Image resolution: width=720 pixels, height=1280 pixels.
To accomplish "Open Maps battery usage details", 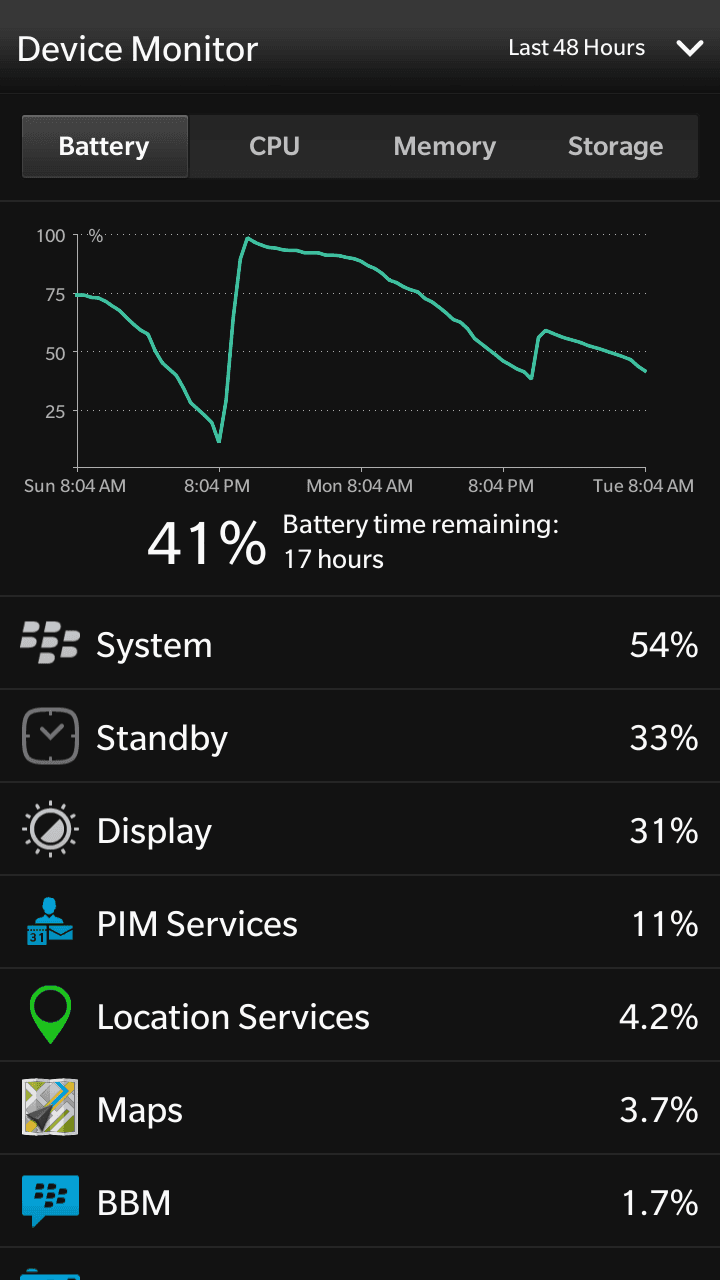I will pos(360,1109).
